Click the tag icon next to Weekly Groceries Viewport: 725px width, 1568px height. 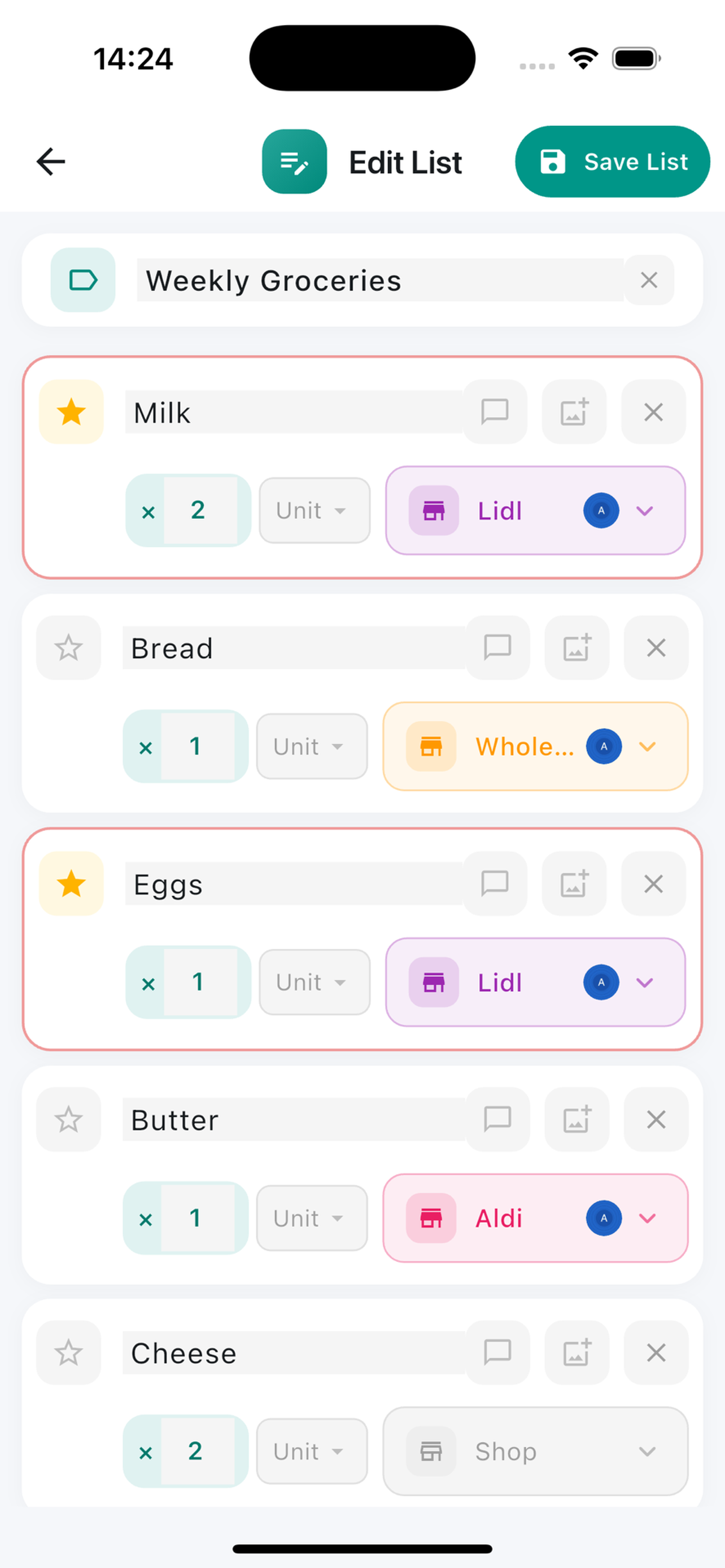(x=82, y=280)
